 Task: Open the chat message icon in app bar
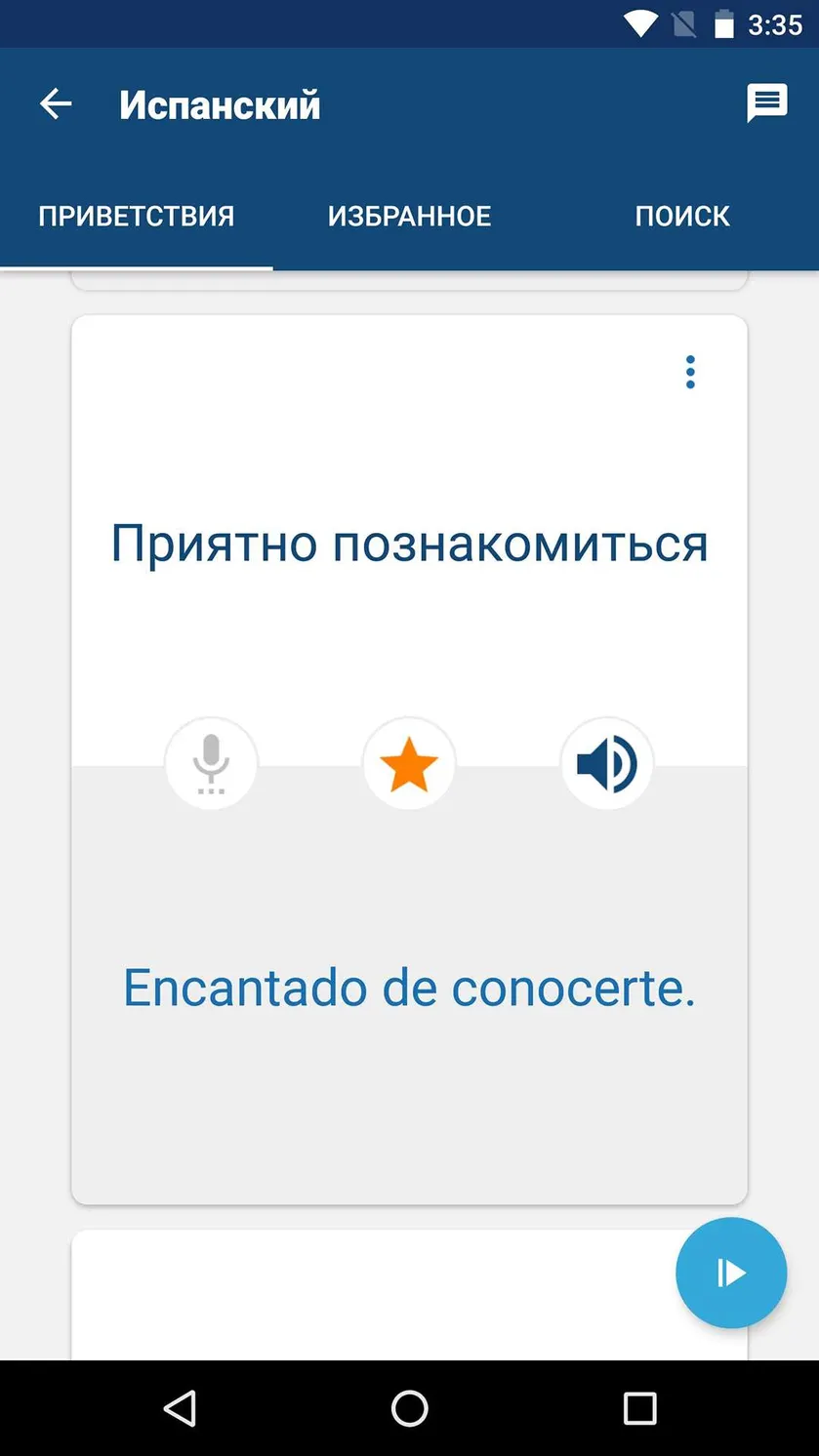pyautogui.click(x=767, y=103)
